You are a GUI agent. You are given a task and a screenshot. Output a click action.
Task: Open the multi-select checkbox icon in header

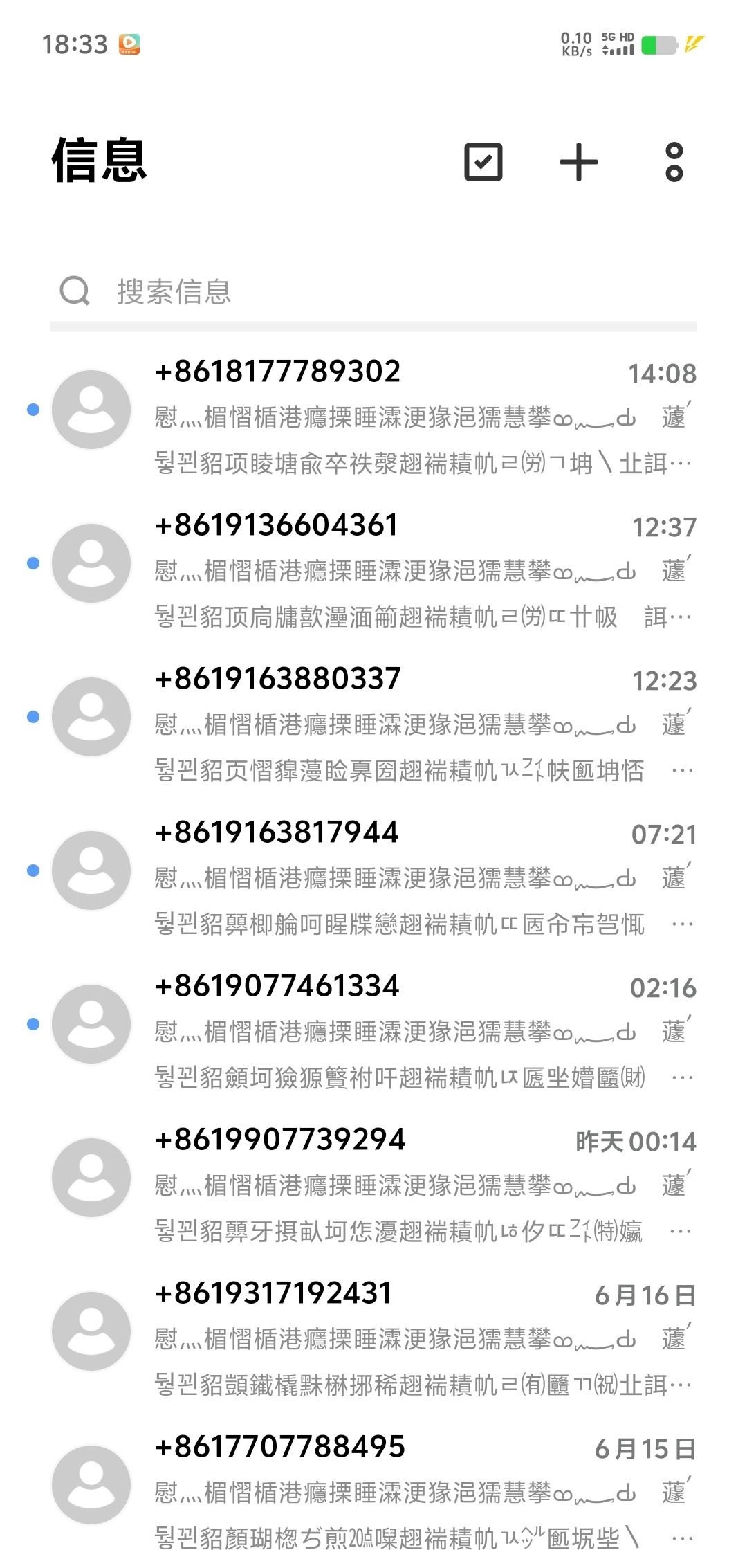(484, 161)
